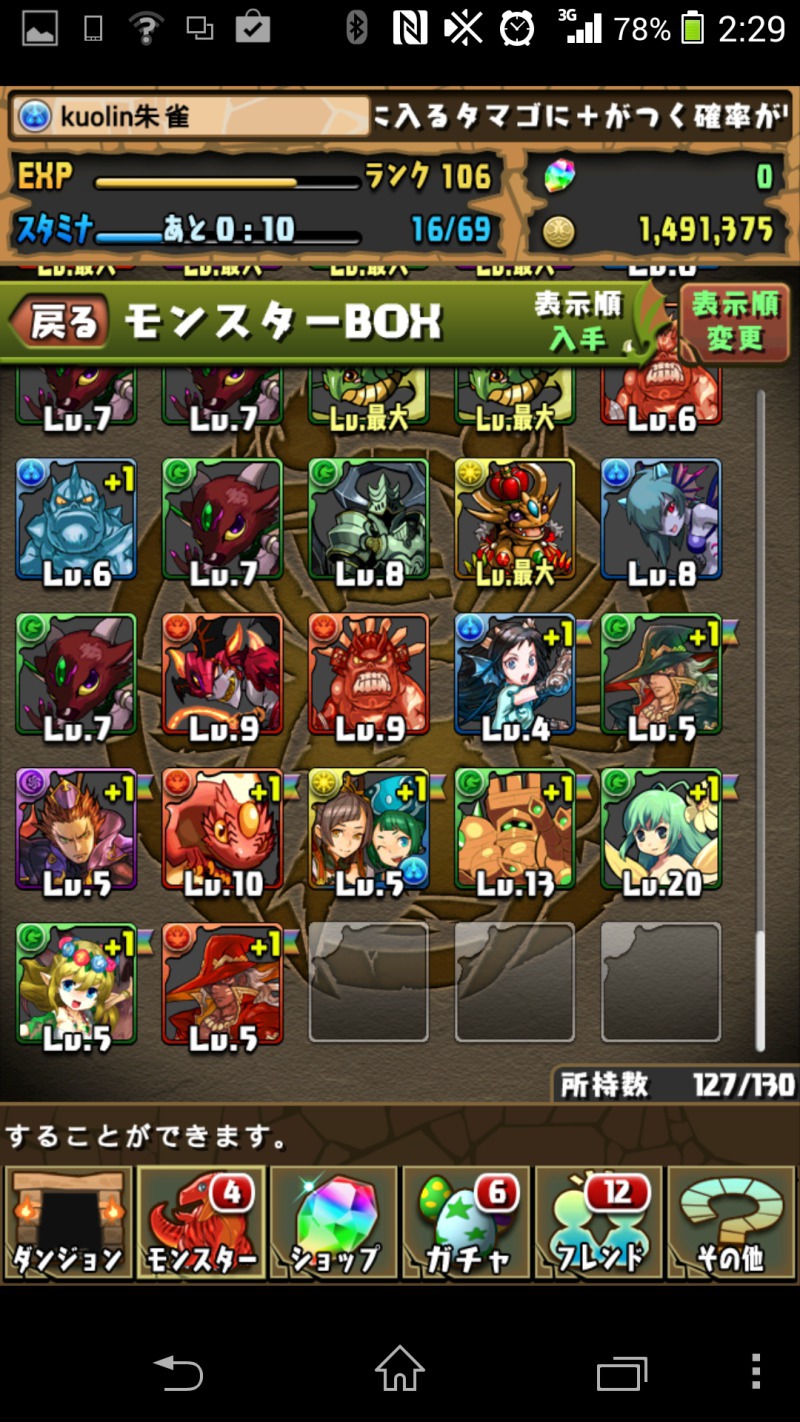Select the purple spiky-haired man Lv.5

click(x=76, y=830)
